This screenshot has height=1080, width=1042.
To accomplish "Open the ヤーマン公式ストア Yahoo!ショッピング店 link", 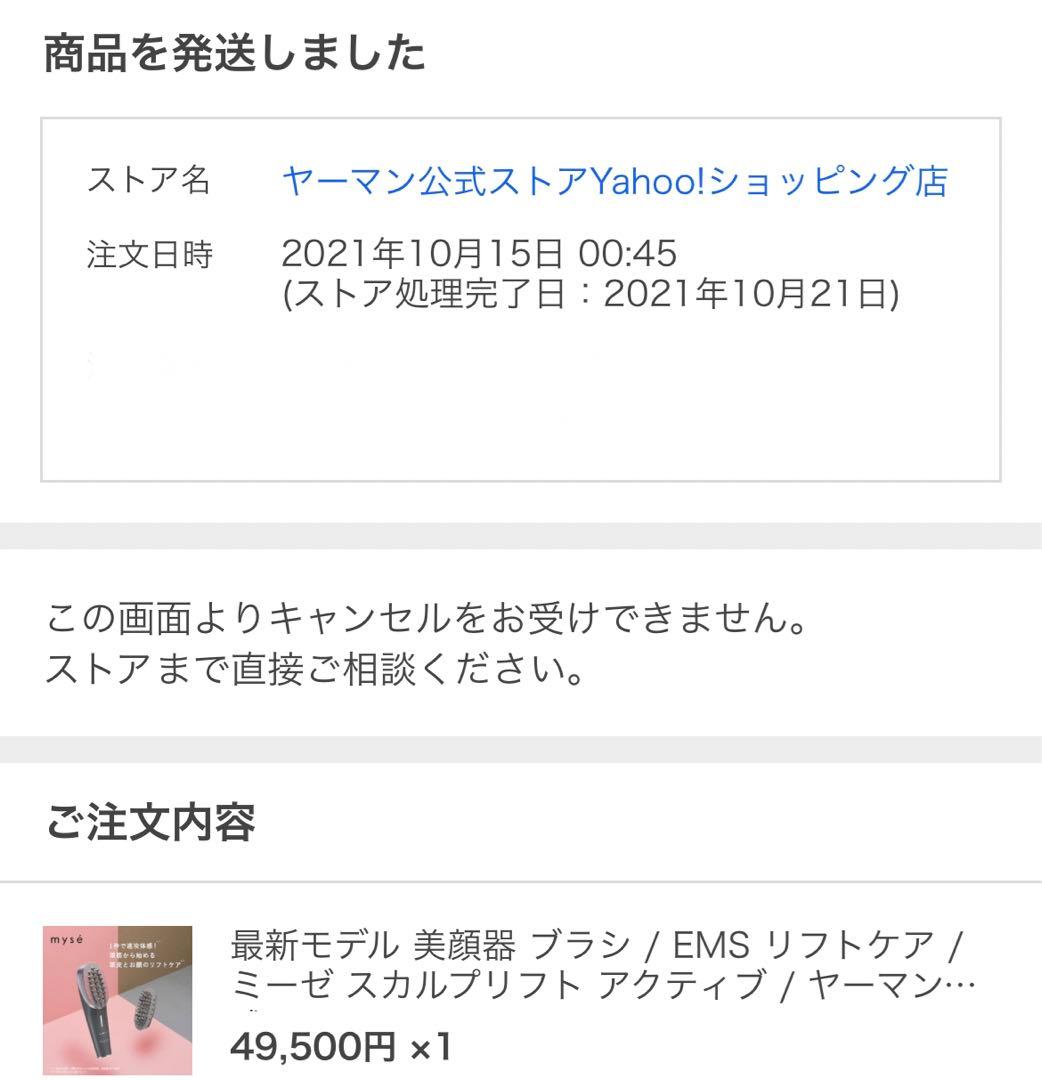I will point(614,182).
